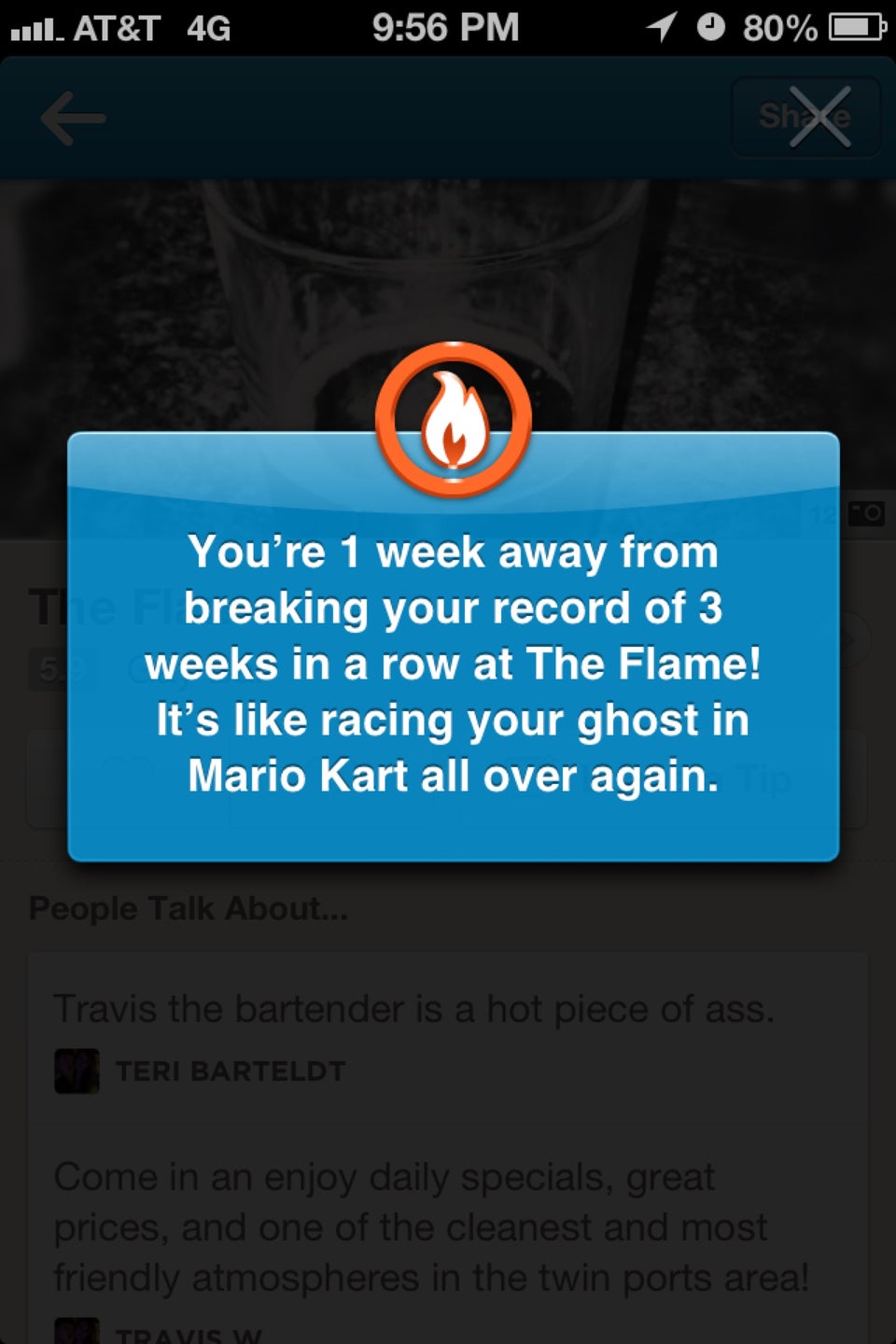Open Travis W's profile picture
Screen dimensions: 896x1344
(x=78, y=1333)
